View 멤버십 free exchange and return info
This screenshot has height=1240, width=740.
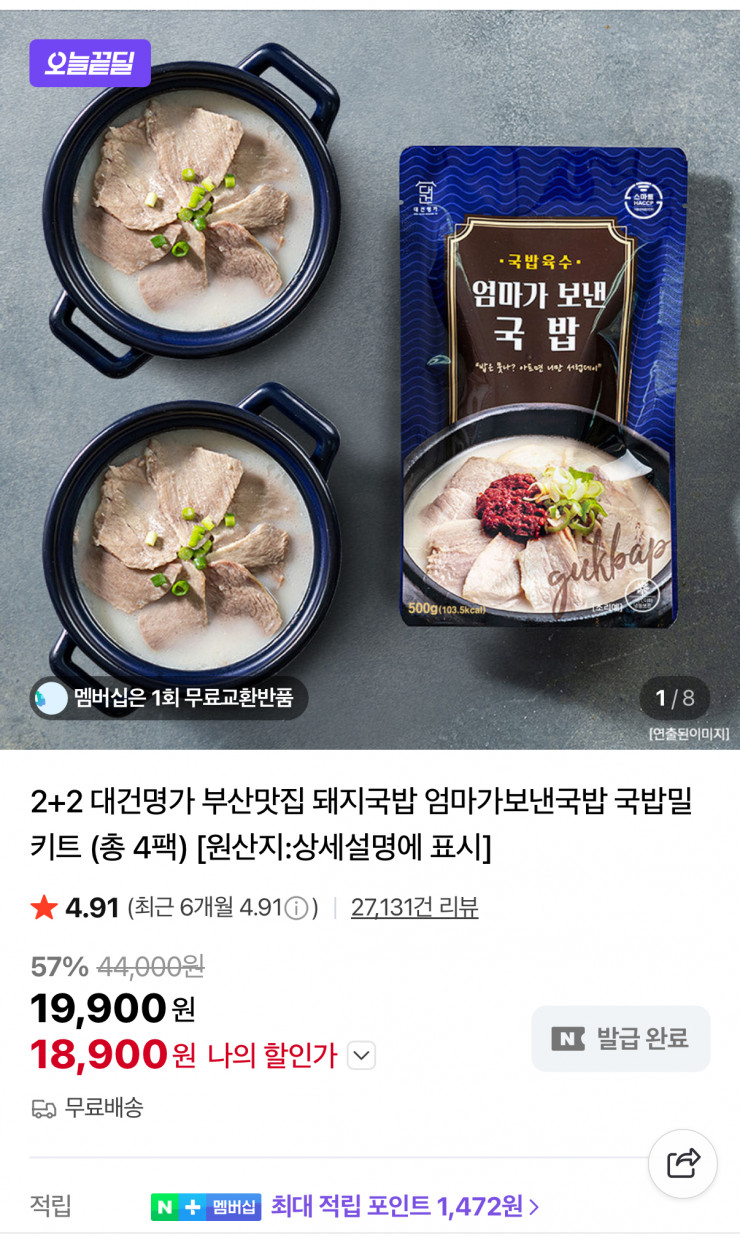[169, 697]
